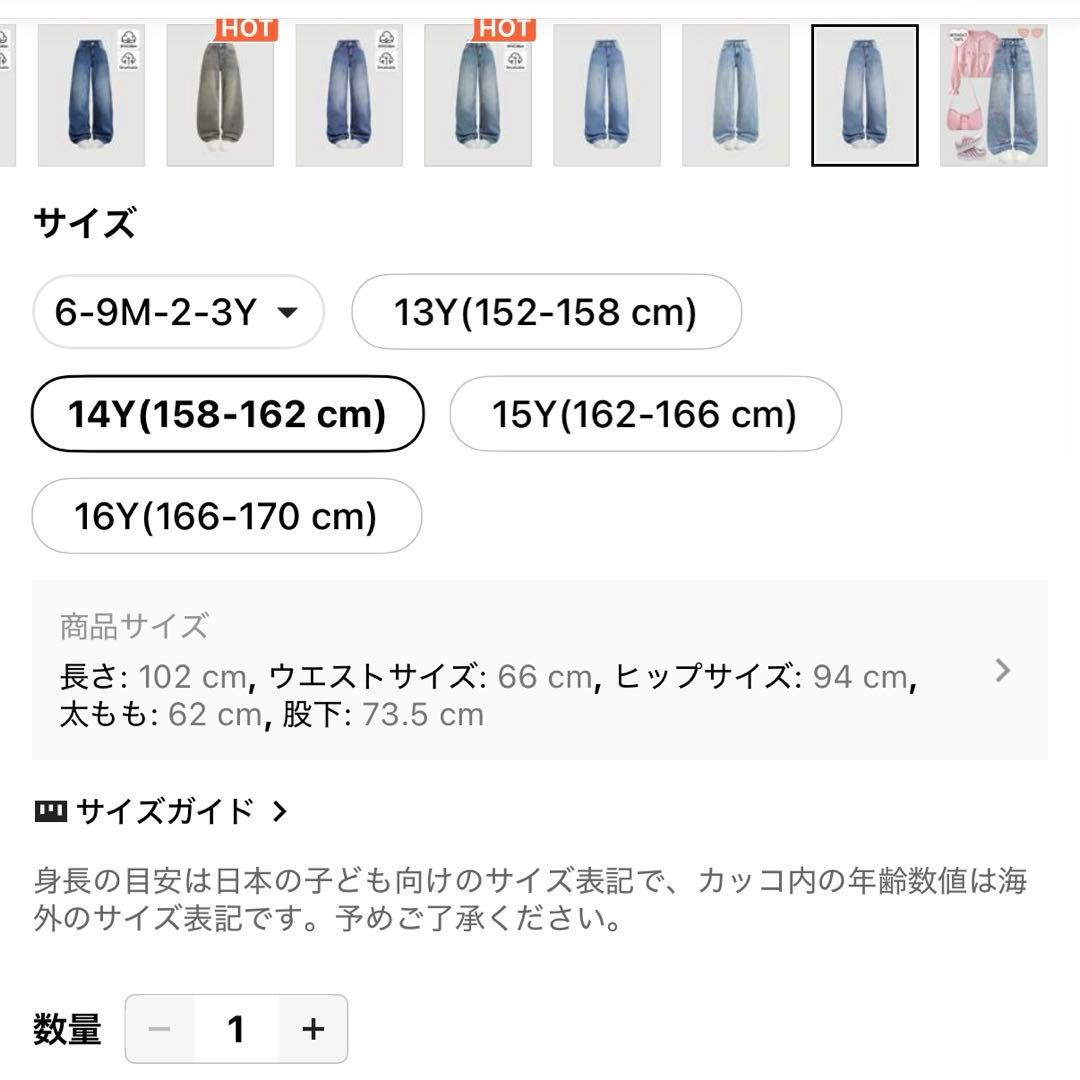Decrease quantity with the minus button

tap(159, 1029)
